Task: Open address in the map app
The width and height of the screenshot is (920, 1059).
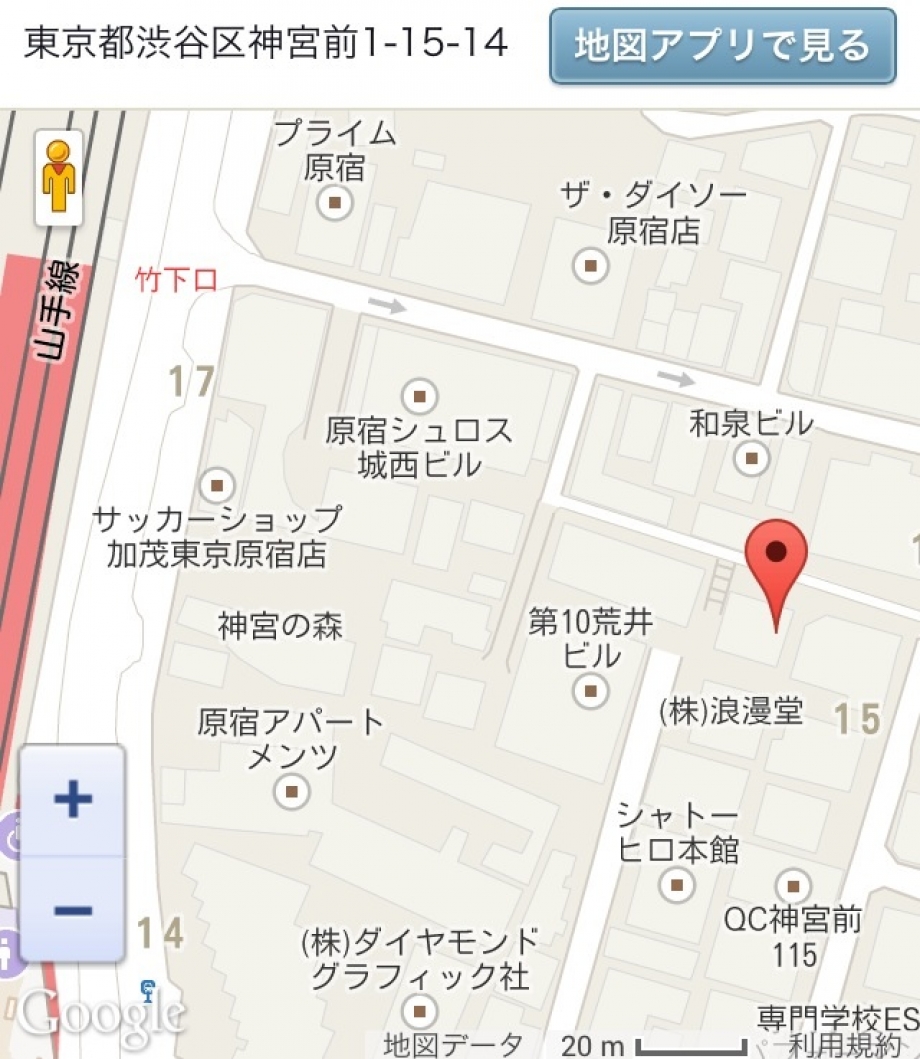Action: (722, 46)
